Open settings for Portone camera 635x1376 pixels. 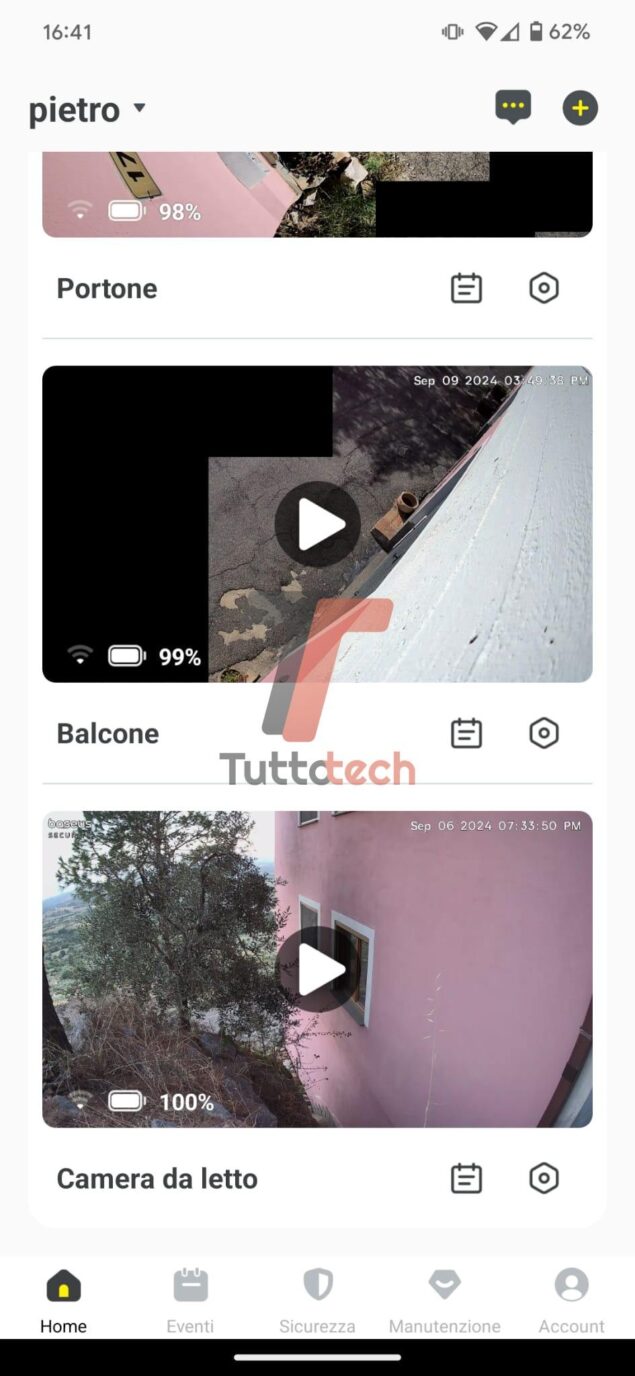(x=543, y=289)
